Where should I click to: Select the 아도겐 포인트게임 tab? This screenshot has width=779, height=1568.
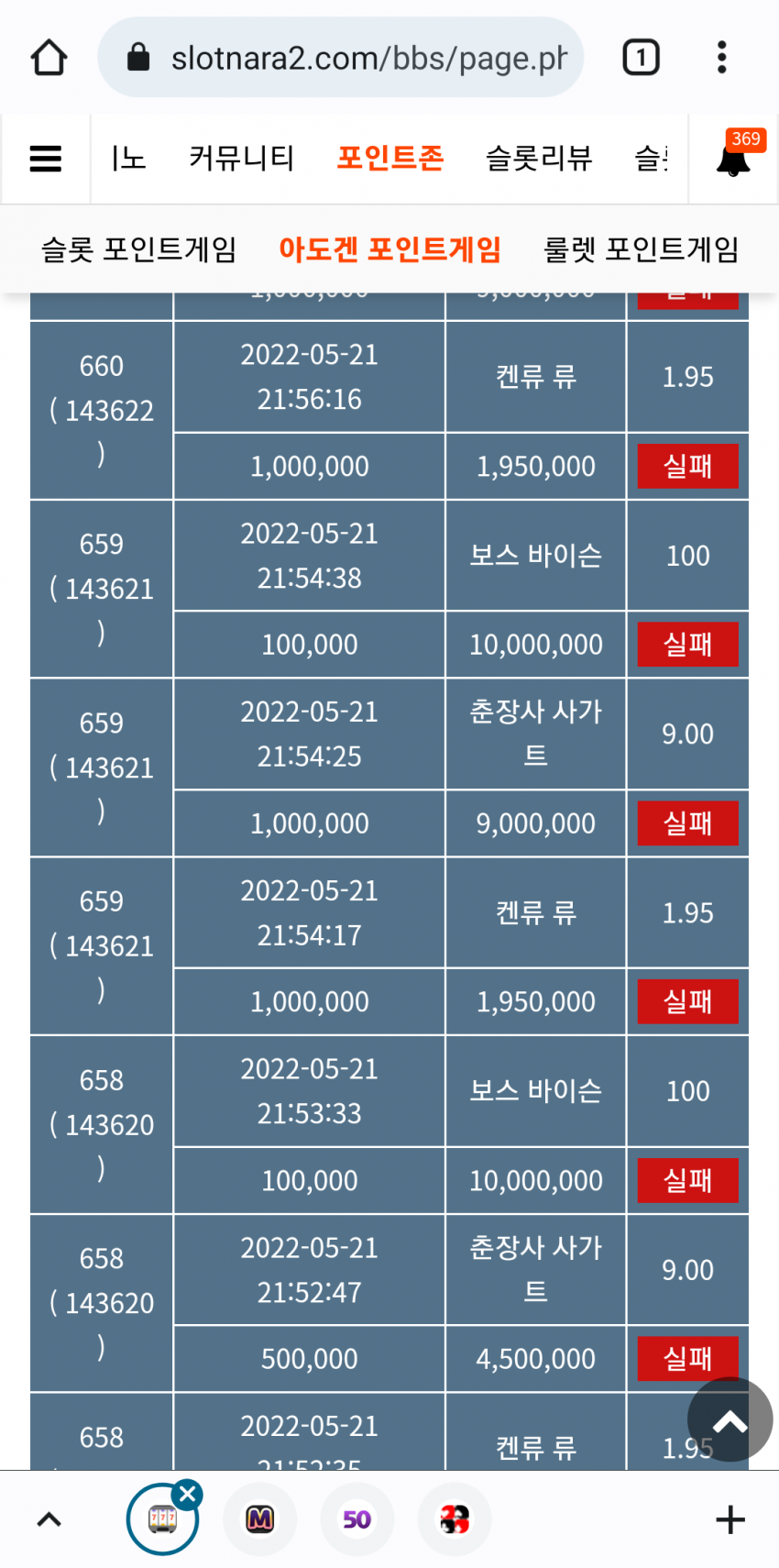[390, 249]
